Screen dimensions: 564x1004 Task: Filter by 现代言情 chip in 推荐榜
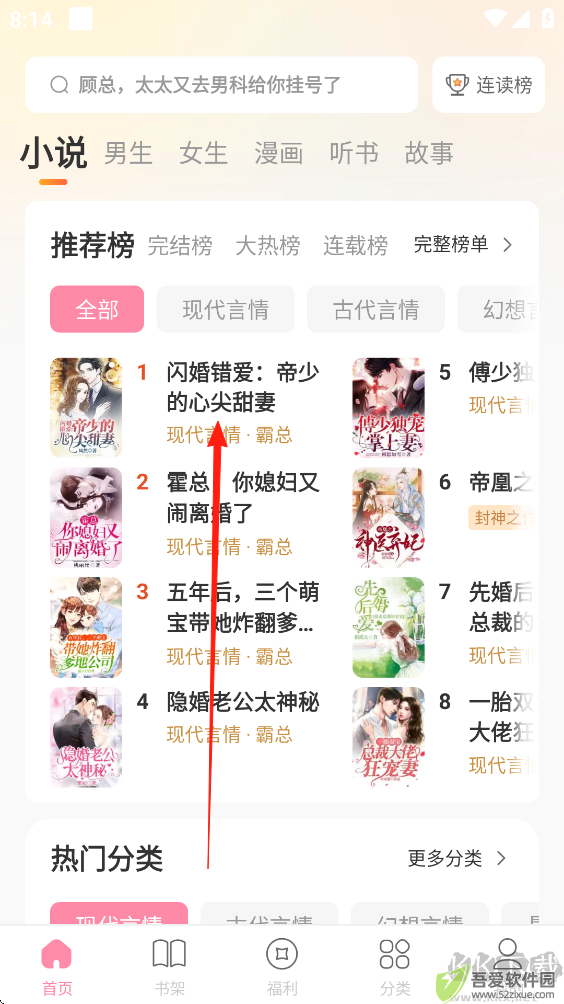tap(225, 309)
